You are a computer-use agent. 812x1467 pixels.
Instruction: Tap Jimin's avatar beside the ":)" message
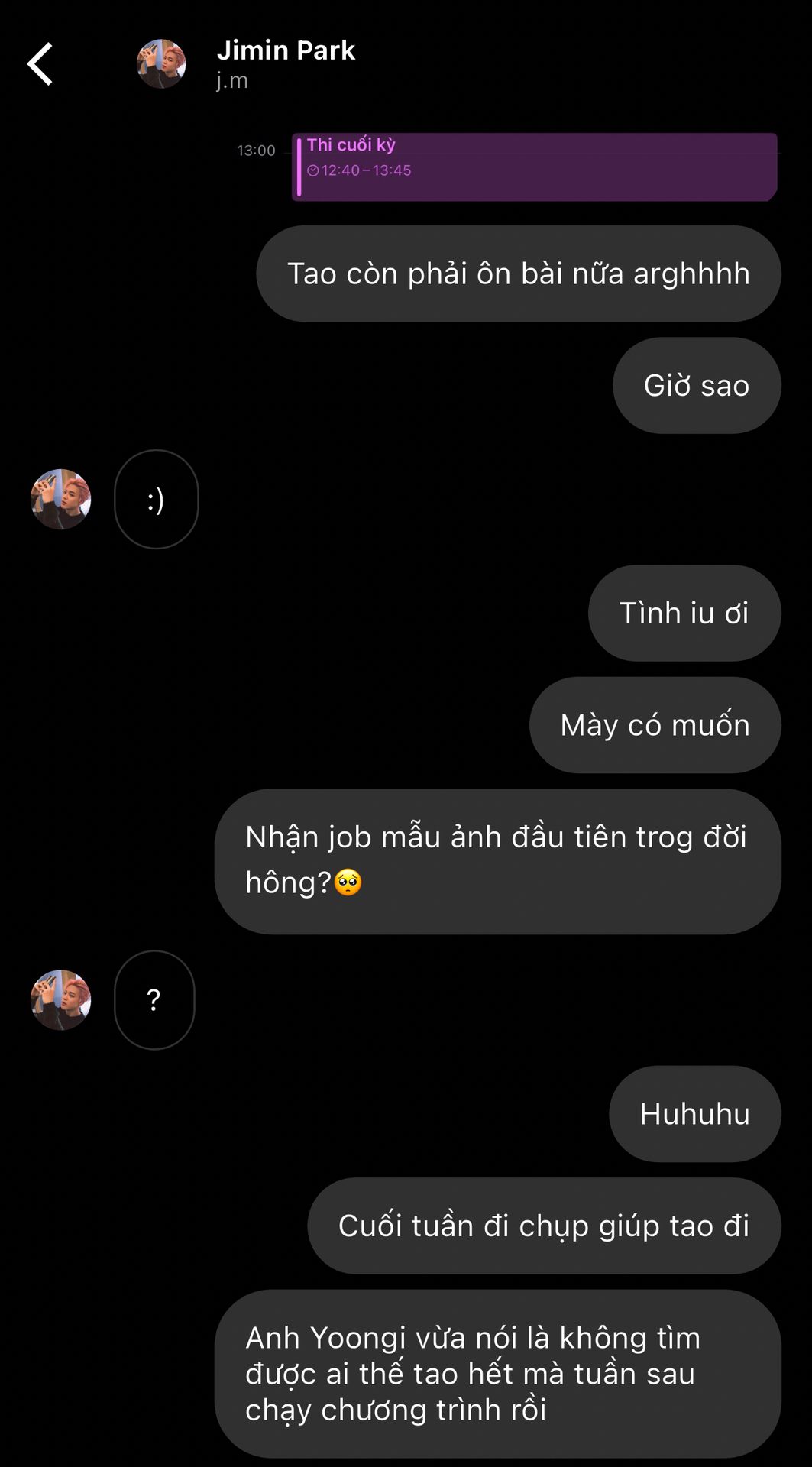tap(61, 499)
